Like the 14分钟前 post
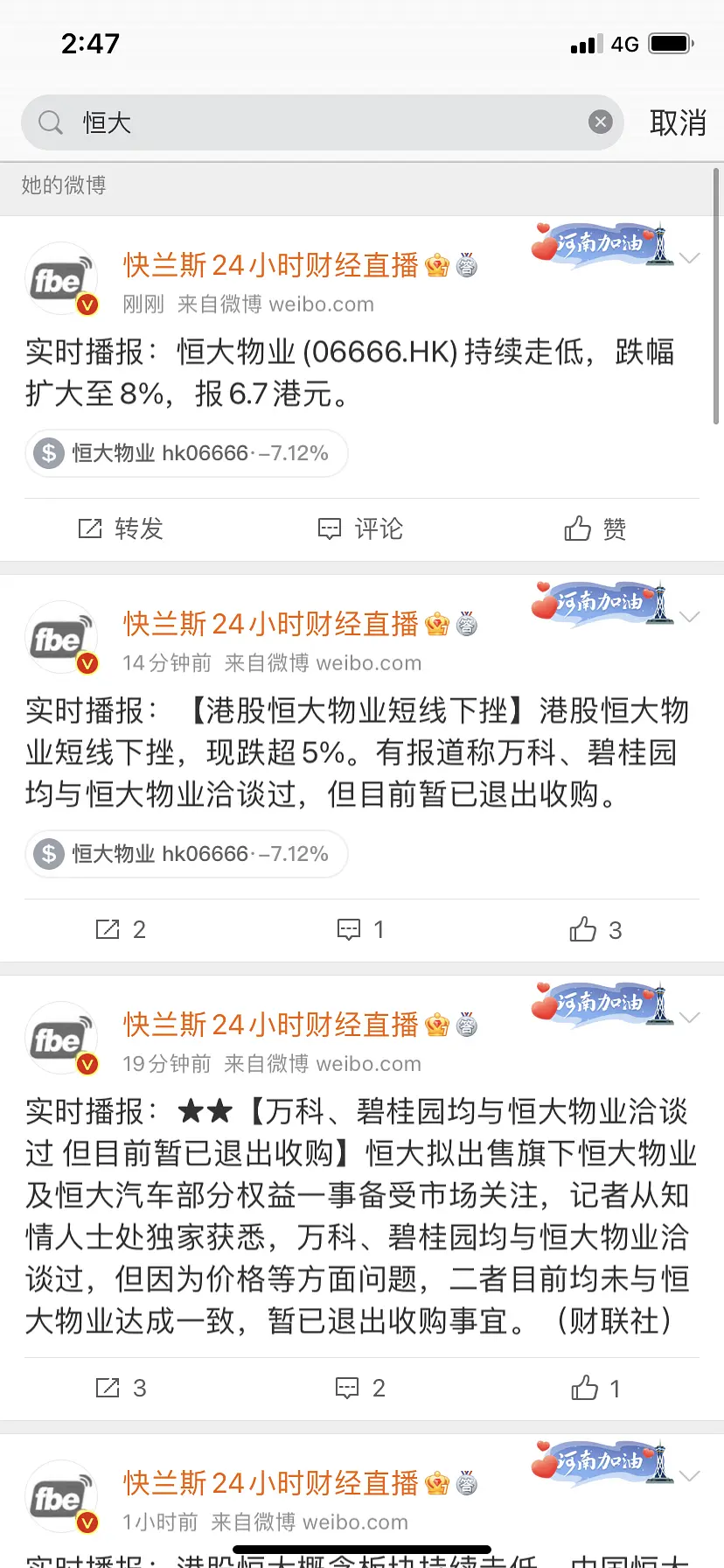724x1568 pixels. [x=595, y=929]
